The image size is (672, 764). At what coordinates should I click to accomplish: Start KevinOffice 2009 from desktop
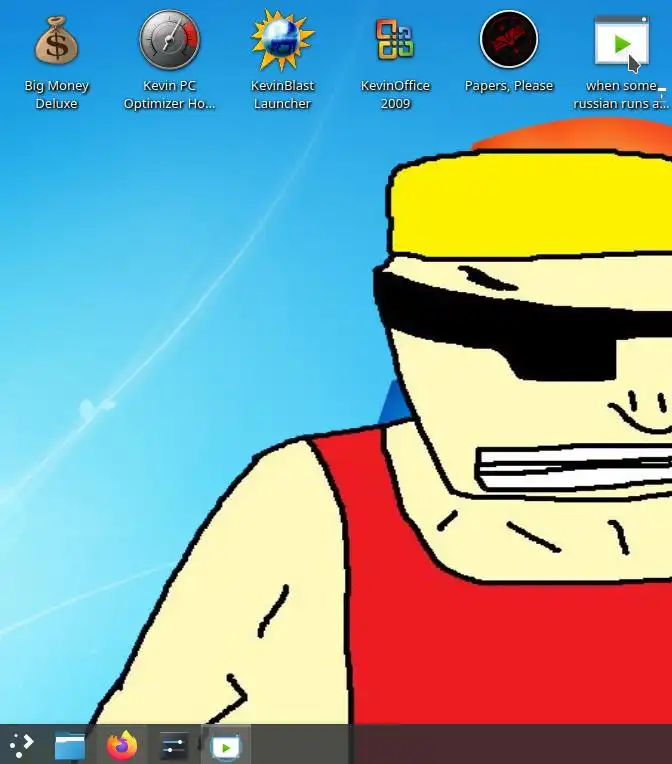[x=395, y=42]
